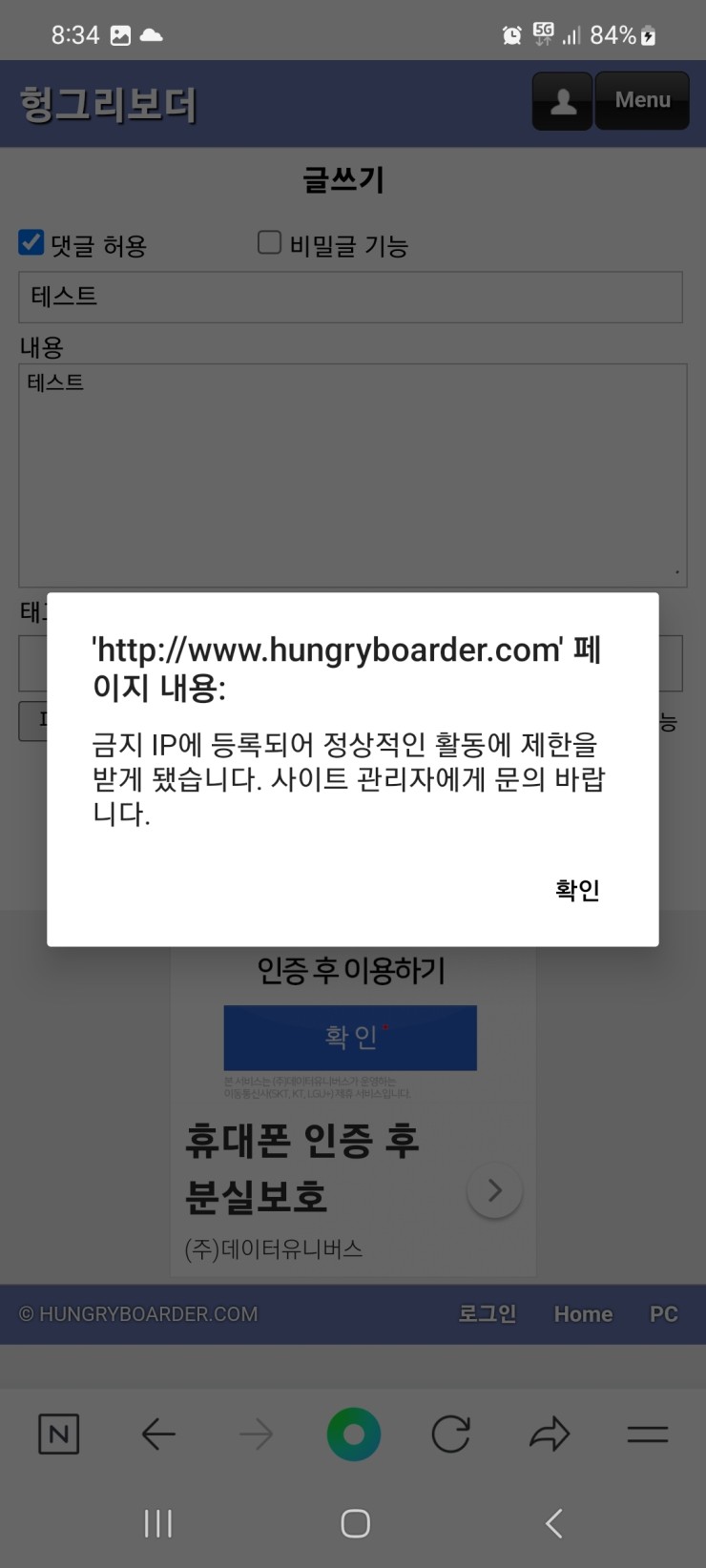Open the user profile icon

tap(563, 100)
